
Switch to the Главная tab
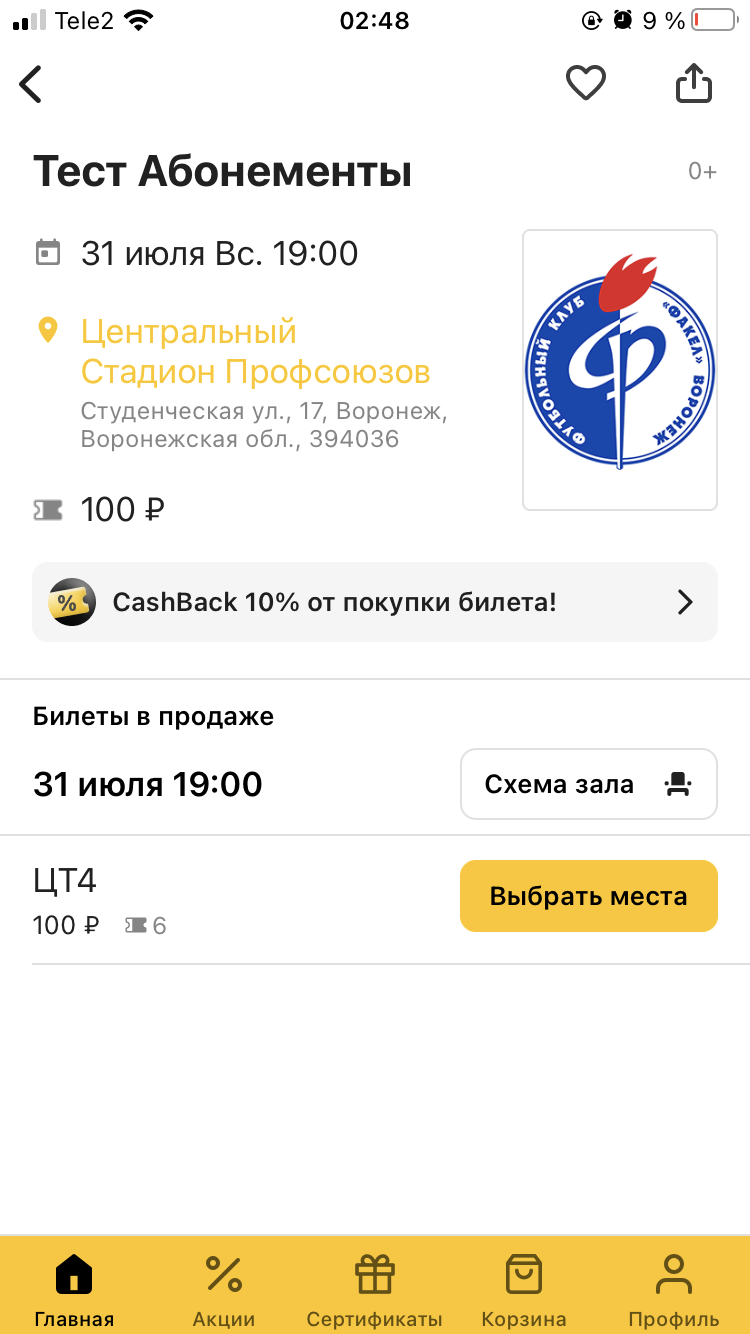pyautogui.click(x=74, y=1291)
